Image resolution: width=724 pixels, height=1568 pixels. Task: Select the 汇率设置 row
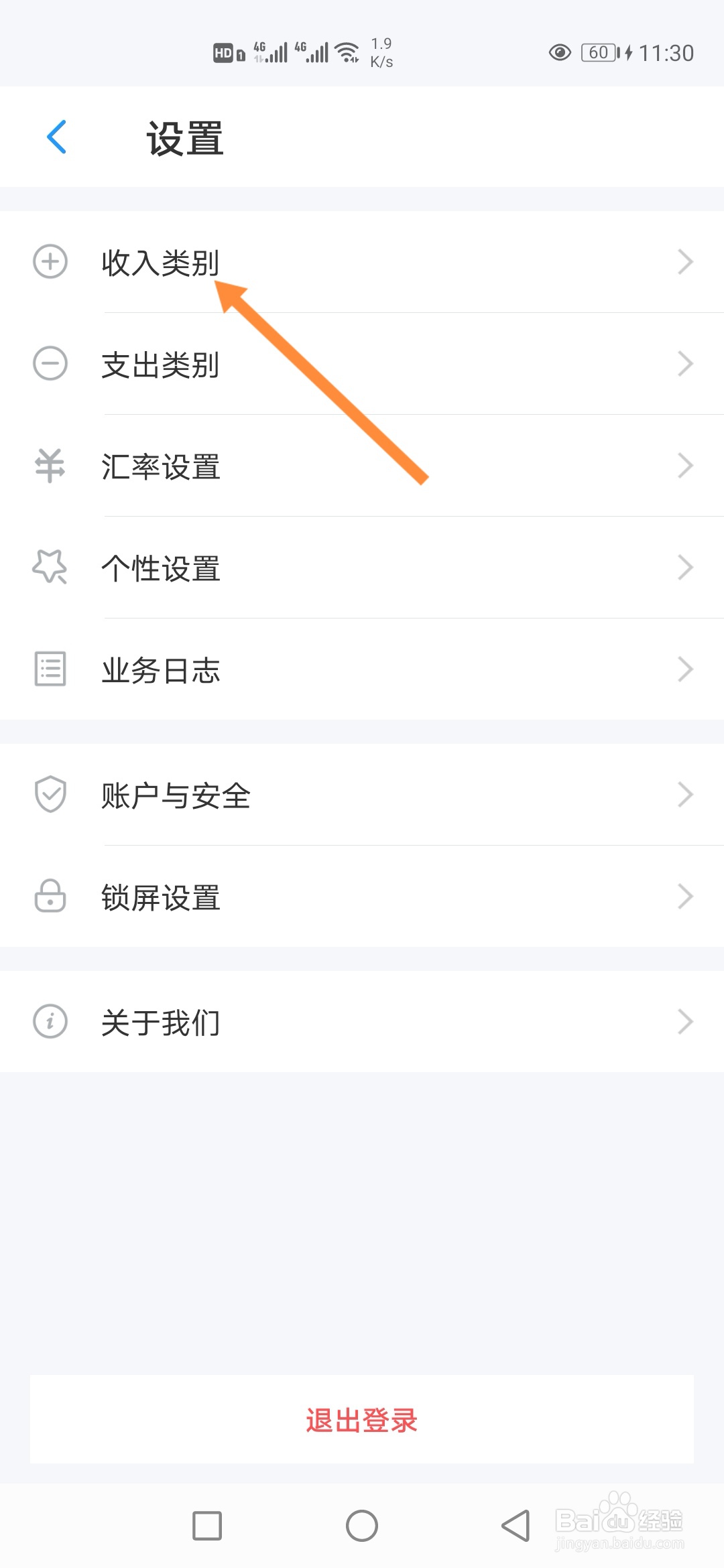[x=362, y=466]
